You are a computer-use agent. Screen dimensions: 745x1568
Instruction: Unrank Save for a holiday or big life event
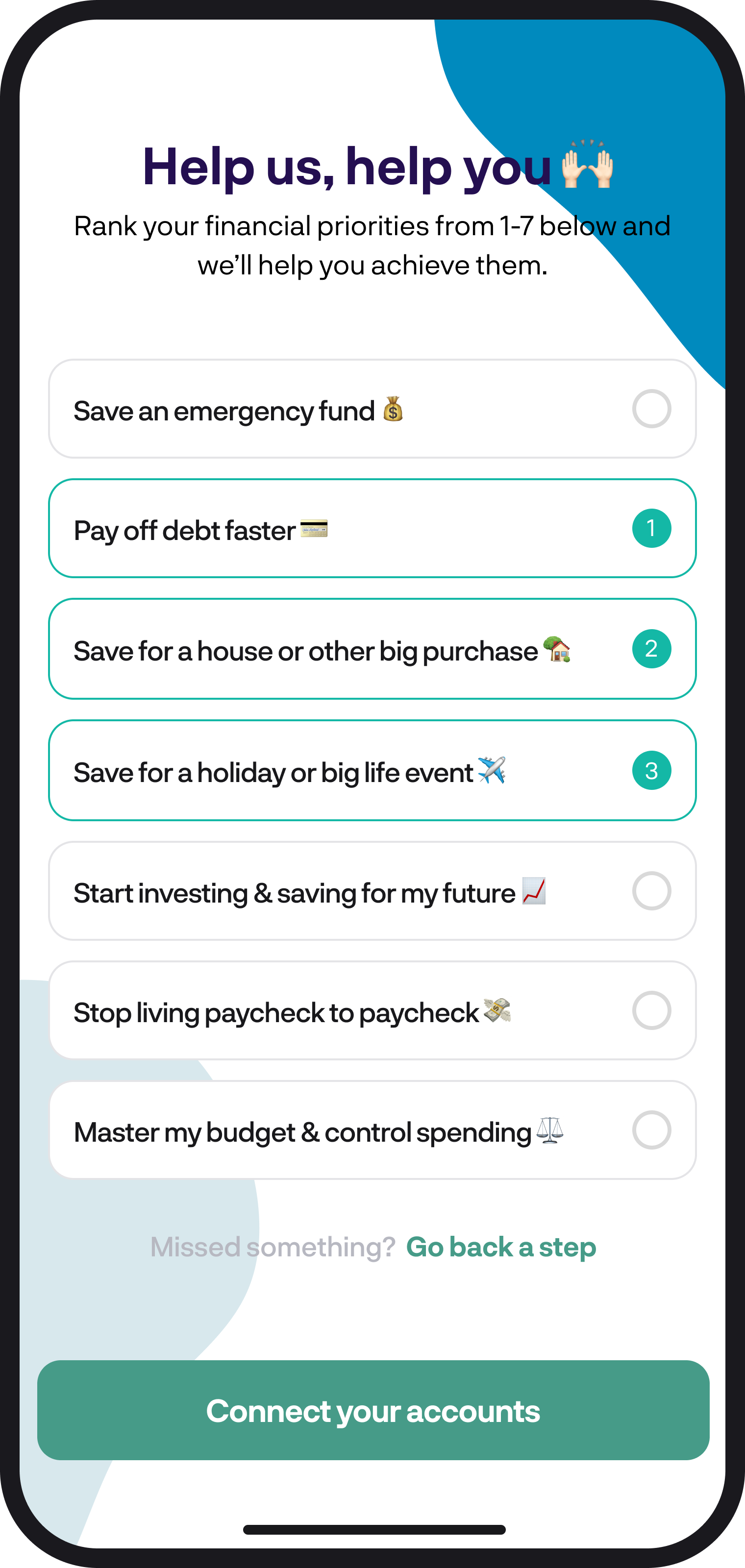372,771
